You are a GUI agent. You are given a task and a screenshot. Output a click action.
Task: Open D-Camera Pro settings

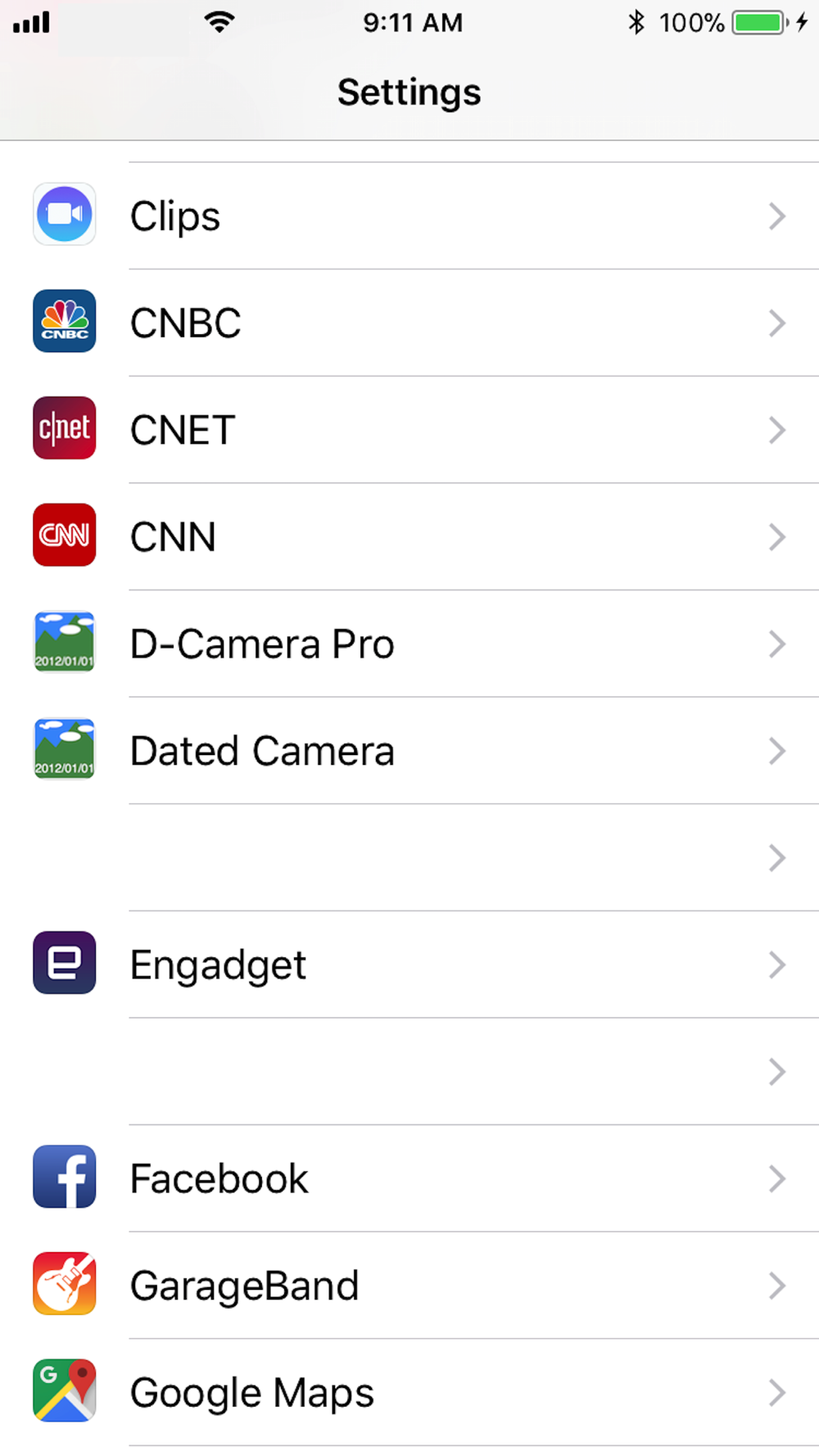(x=409, y=644)
